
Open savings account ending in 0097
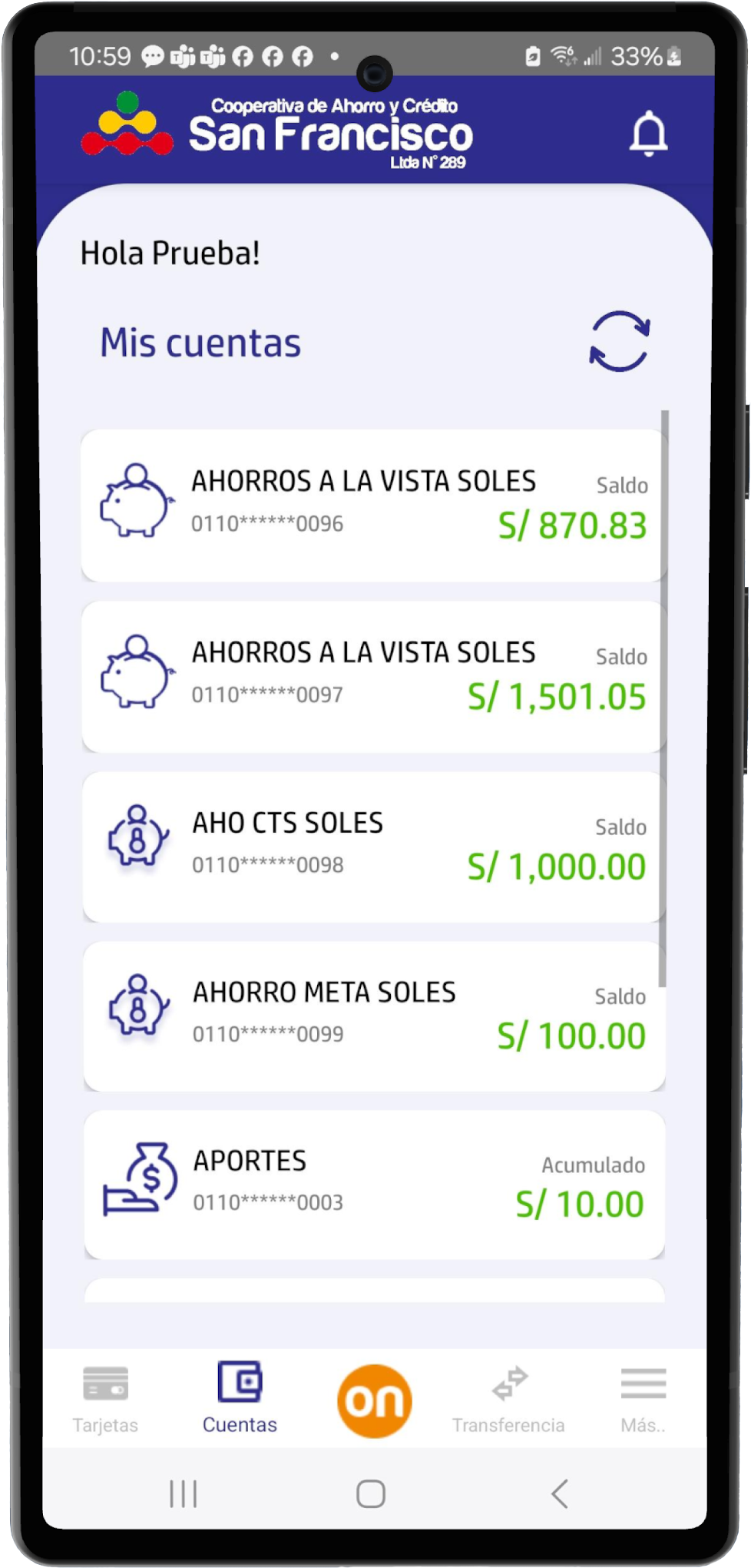[x=373, y=676]
